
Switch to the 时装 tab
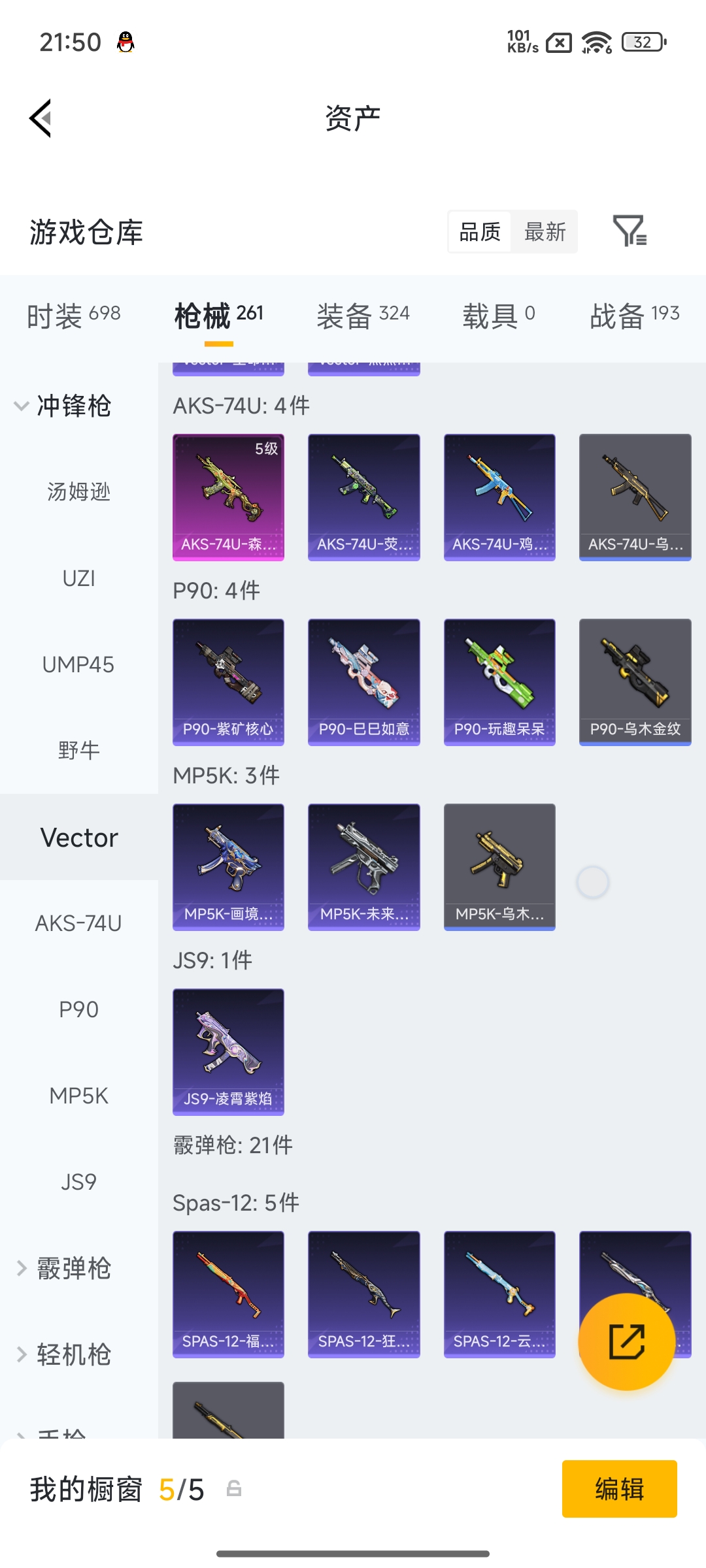pos(73,316)
